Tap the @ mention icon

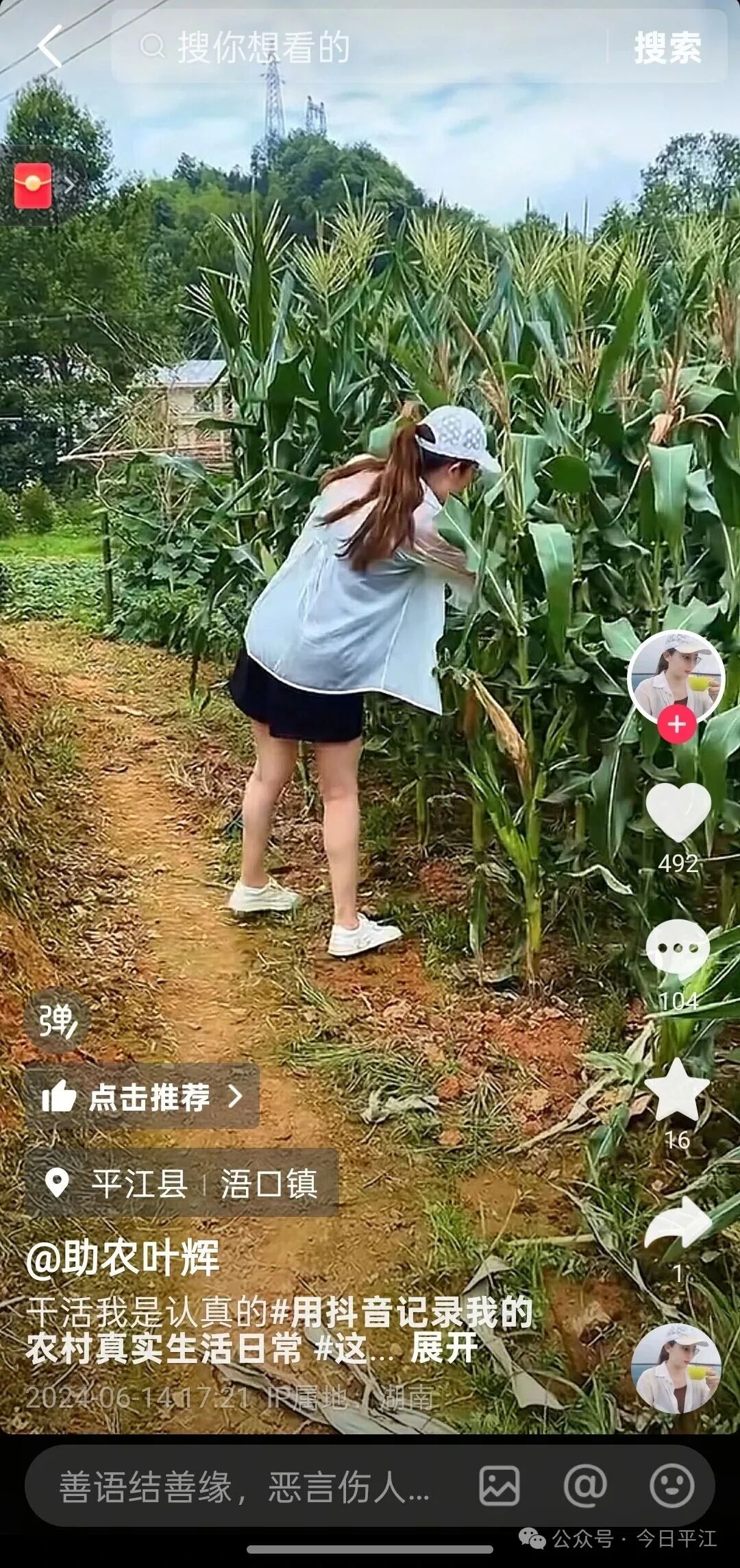(585, 1486)
